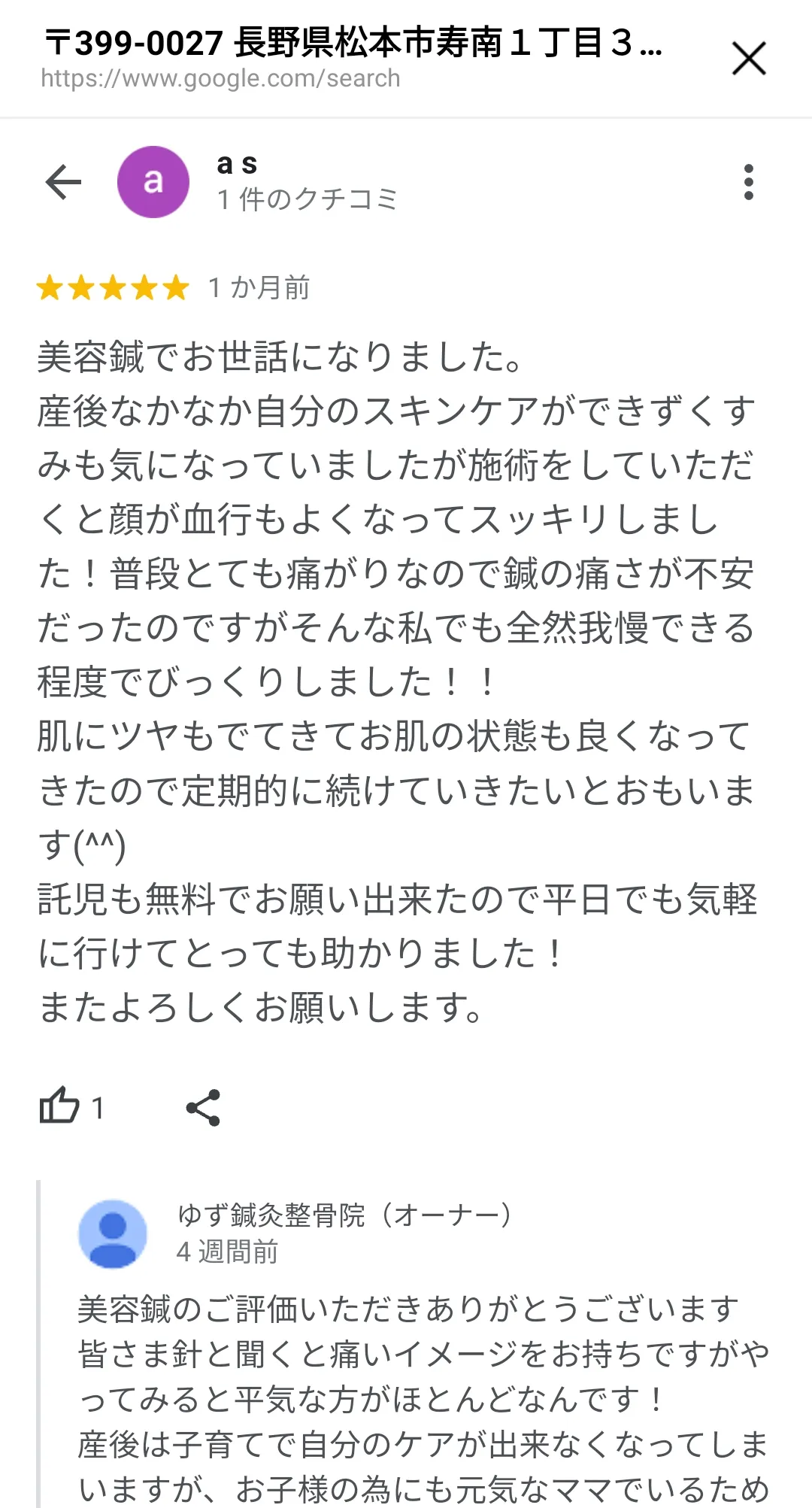Share this review
This screenshot has height=1508, width=812.
click(x=203, y=1107)
